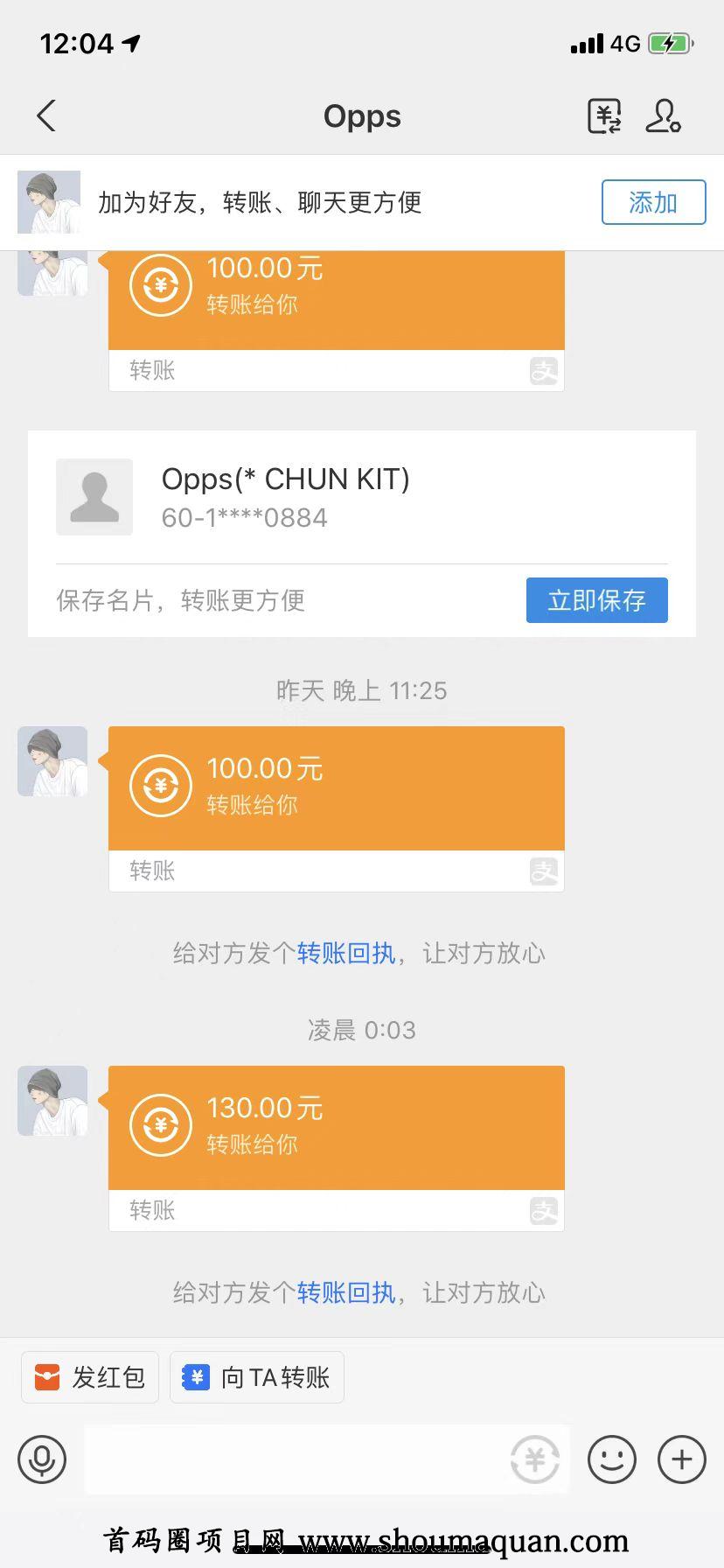Switch to voice input microphone

[42, 1459]
